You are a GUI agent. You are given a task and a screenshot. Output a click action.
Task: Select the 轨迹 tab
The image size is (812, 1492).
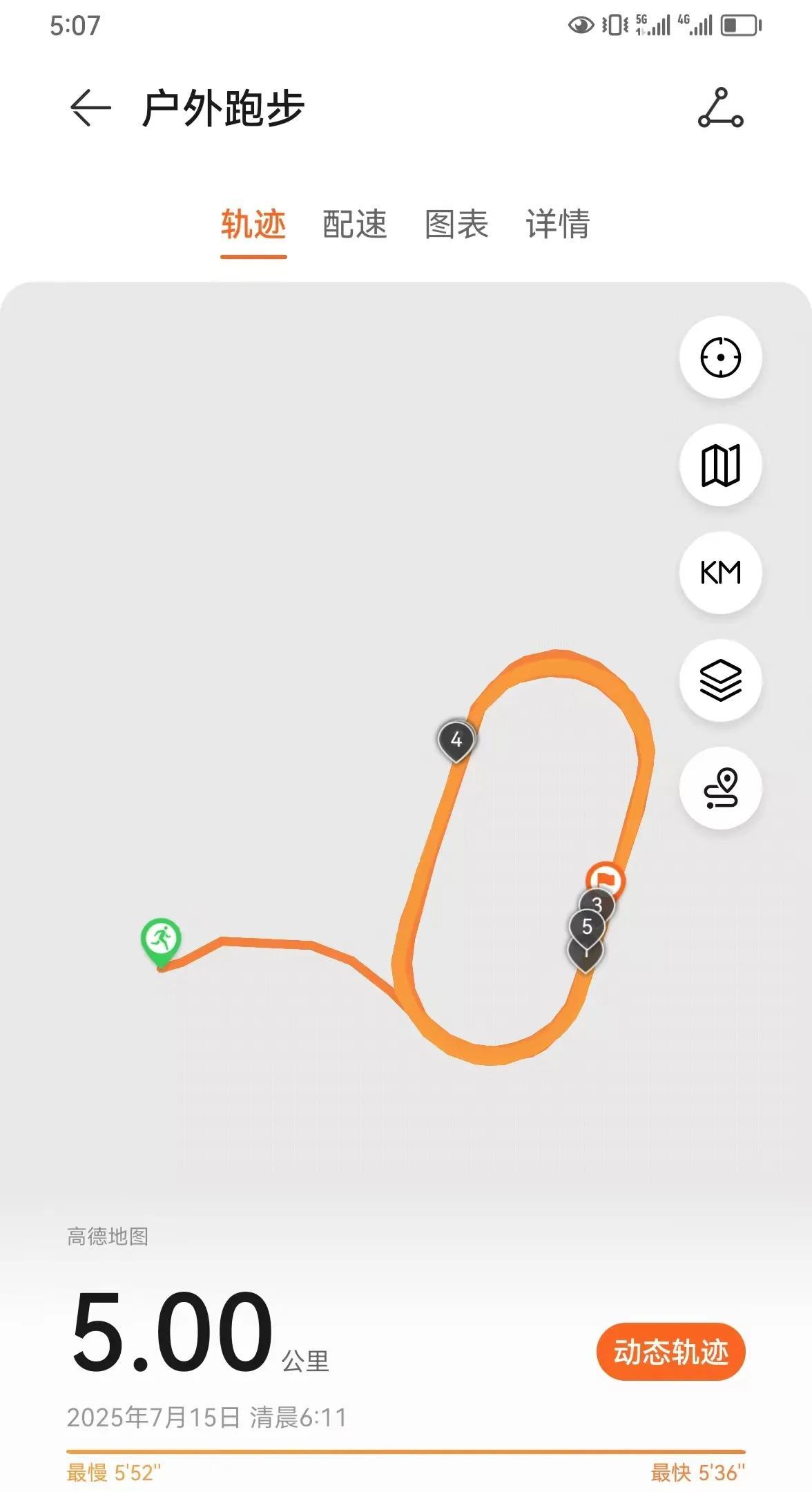point(253,224)
